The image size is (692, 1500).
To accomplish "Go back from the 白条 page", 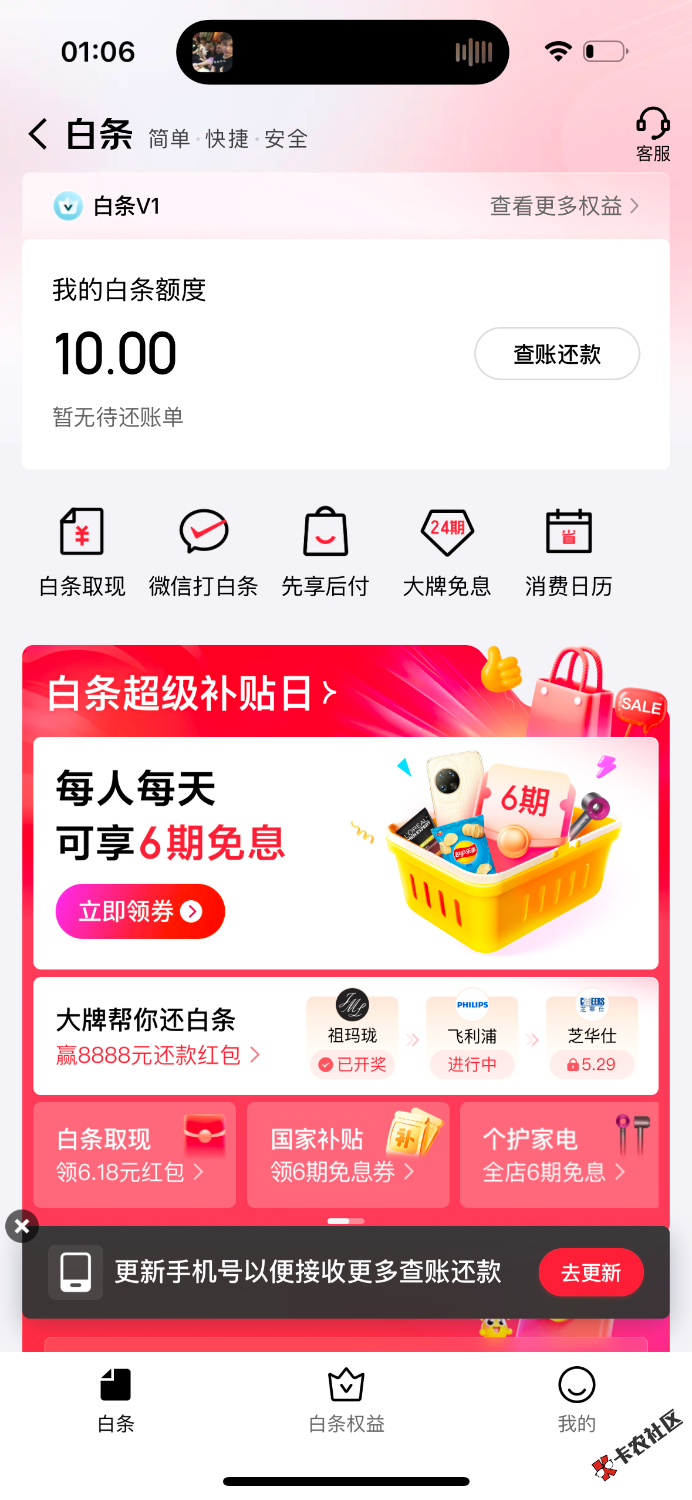I will pos(38,135).
